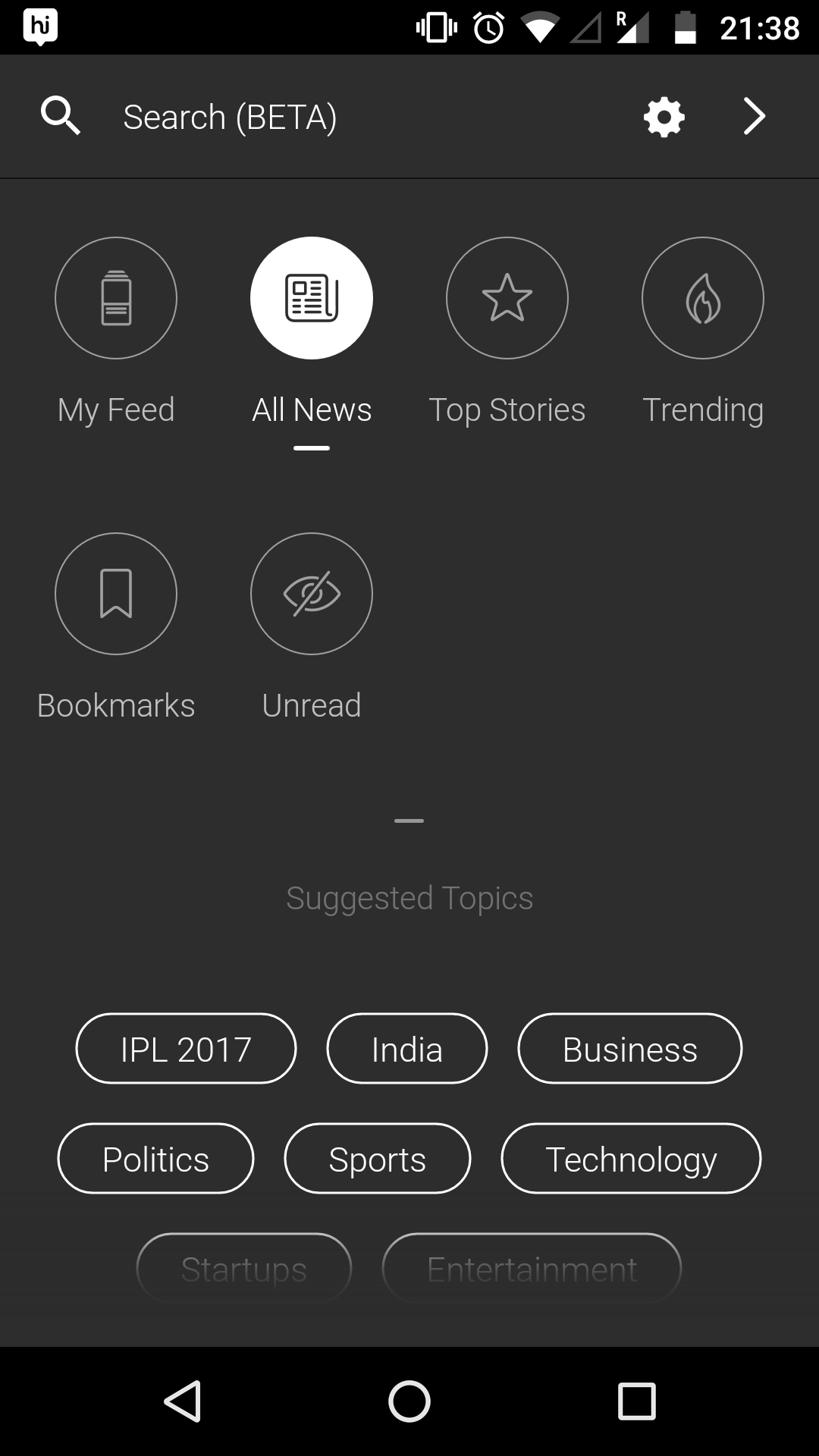Screen dimensions: 819x1456
Task: Open the Entertainment topic
Action: coord(532,1268)
